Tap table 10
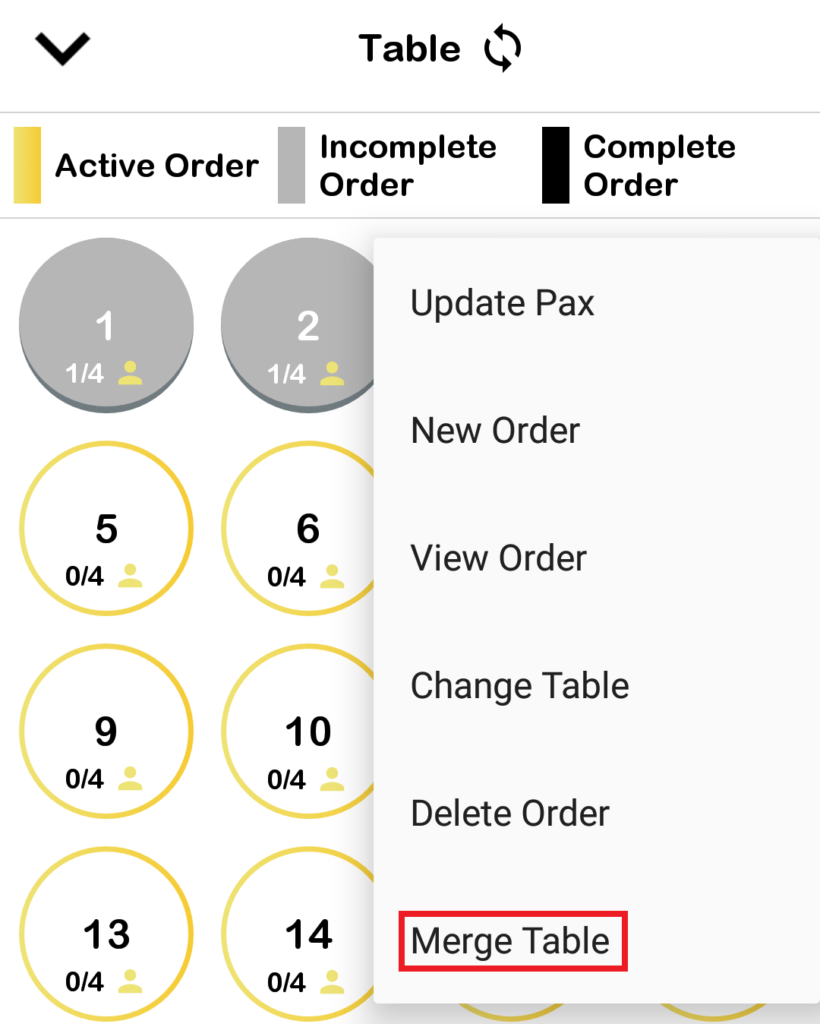This screenshot has height=1024, width=820. point(300,733)
